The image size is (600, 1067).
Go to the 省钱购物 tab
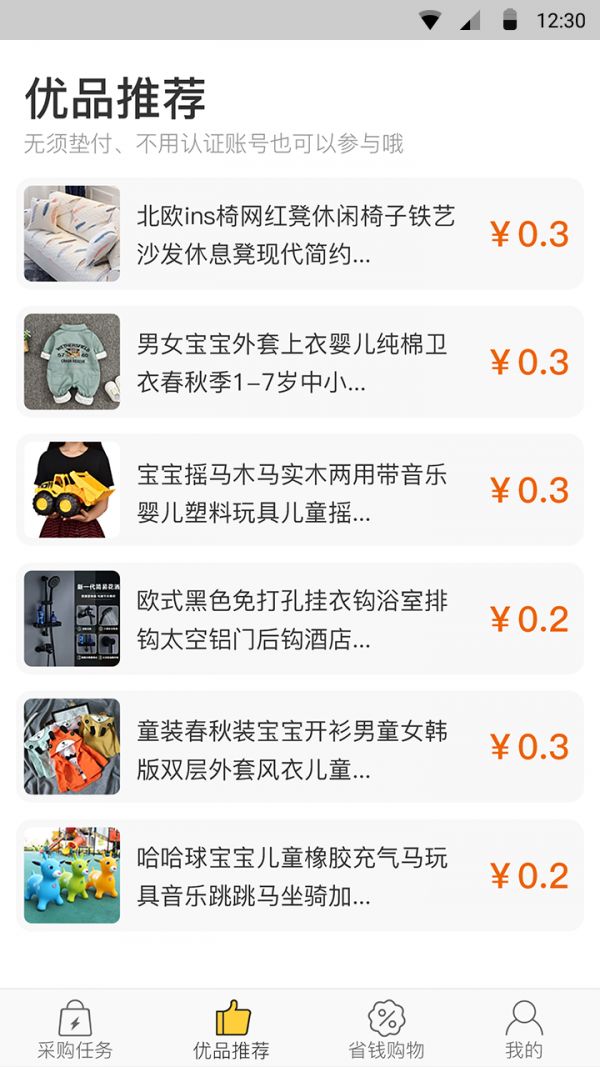pyautogui.click(x=386, y=1029)
